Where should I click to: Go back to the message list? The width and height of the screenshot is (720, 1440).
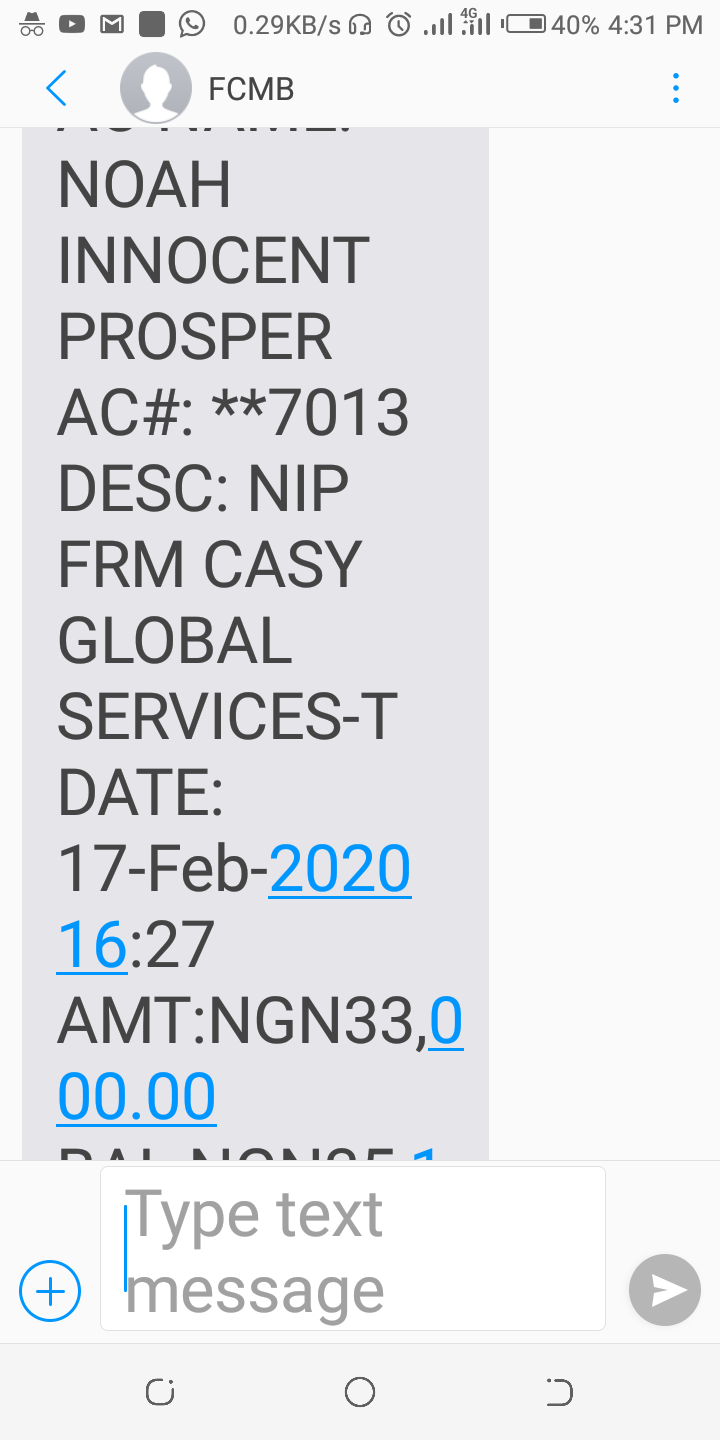click(56, 89)
